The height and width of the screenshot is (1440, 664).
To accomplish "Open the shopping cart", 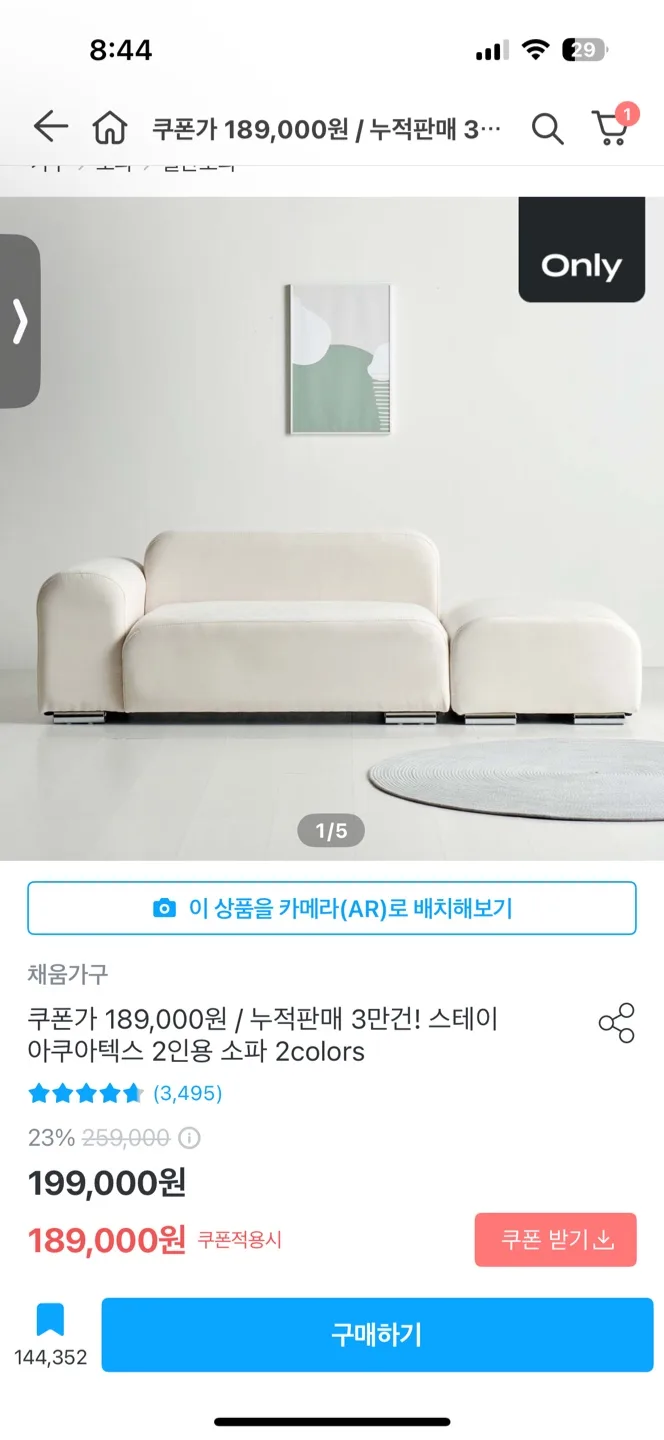I will tap(610, 127).
